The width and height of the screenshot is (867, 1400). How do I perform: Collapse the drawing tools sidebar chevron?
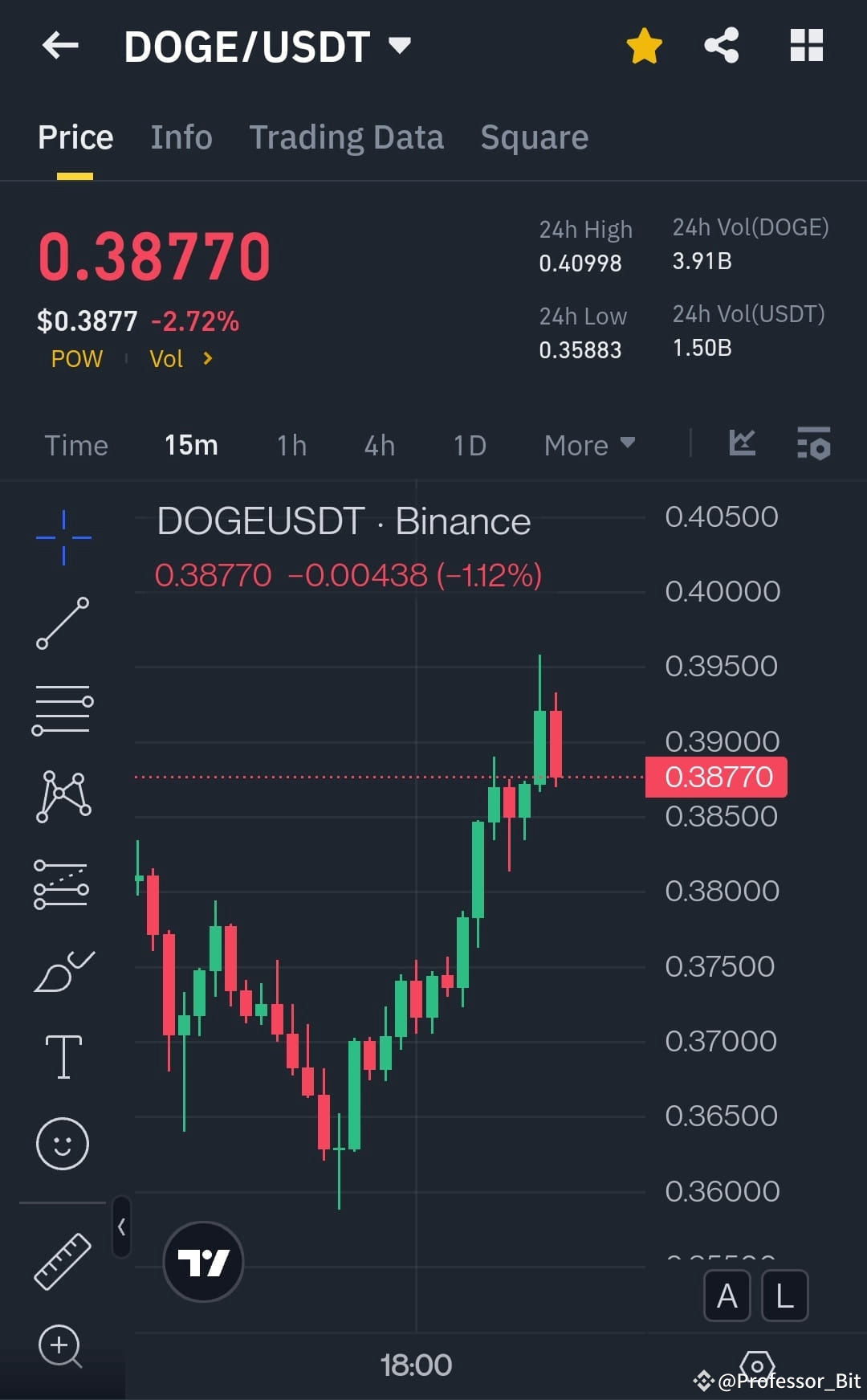[x=120, y=1227]
